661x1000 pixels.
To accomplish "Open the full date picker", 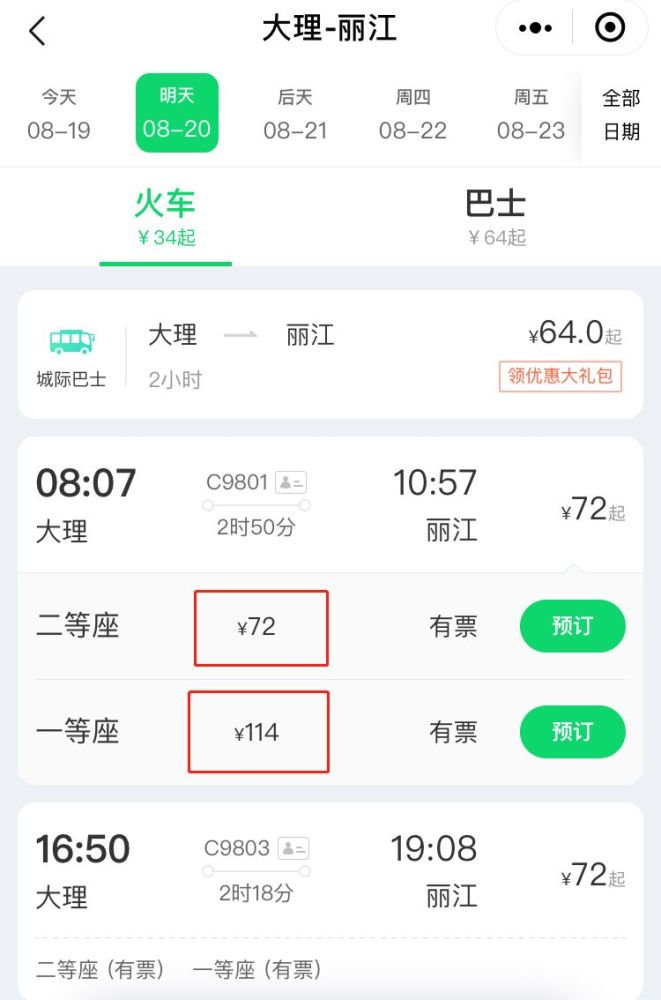I will pyautogui.click(x=621, y=114).
